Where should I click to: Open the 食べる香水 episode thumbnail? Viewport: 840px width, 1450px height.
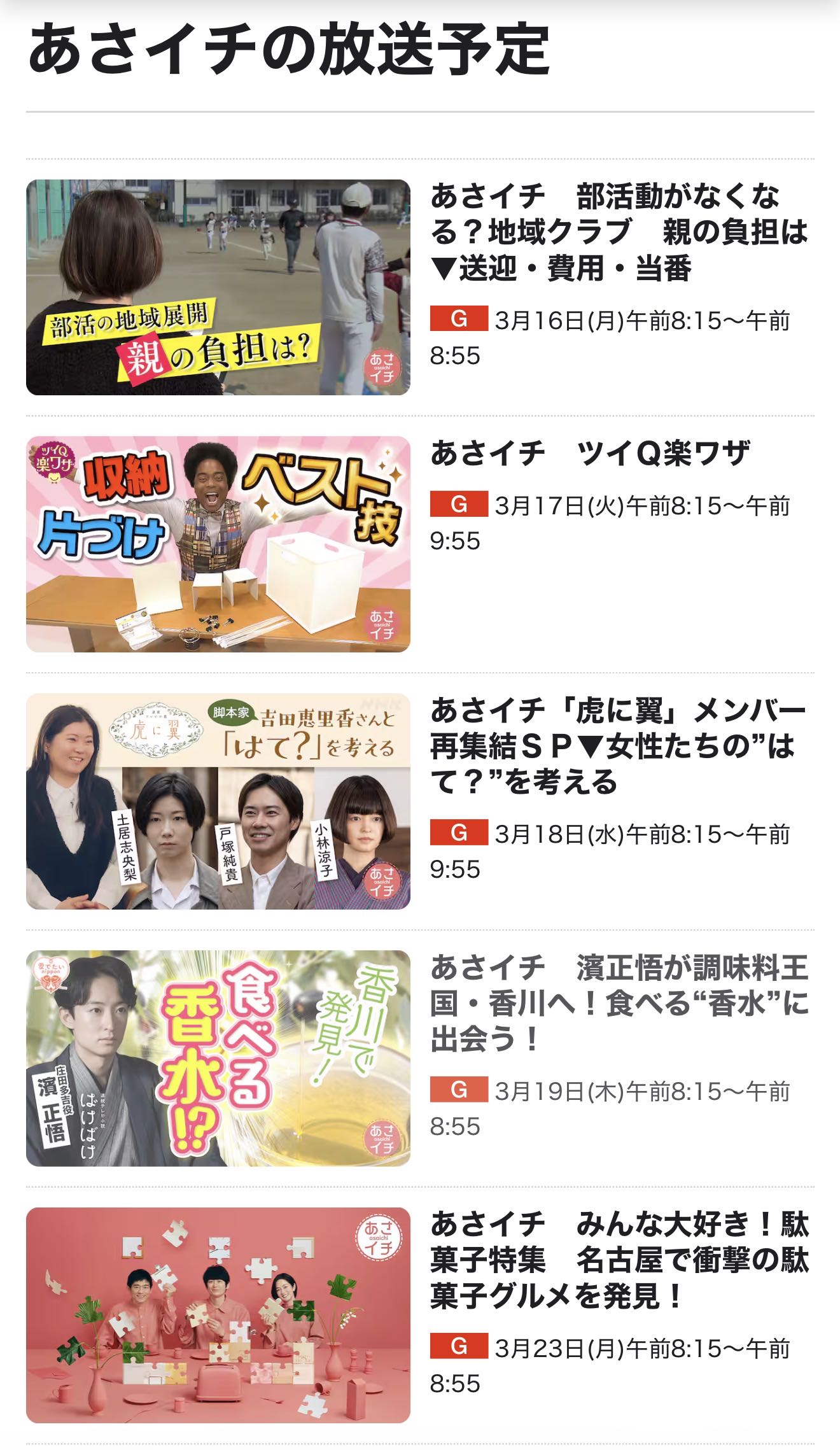tap(218, 1058)
